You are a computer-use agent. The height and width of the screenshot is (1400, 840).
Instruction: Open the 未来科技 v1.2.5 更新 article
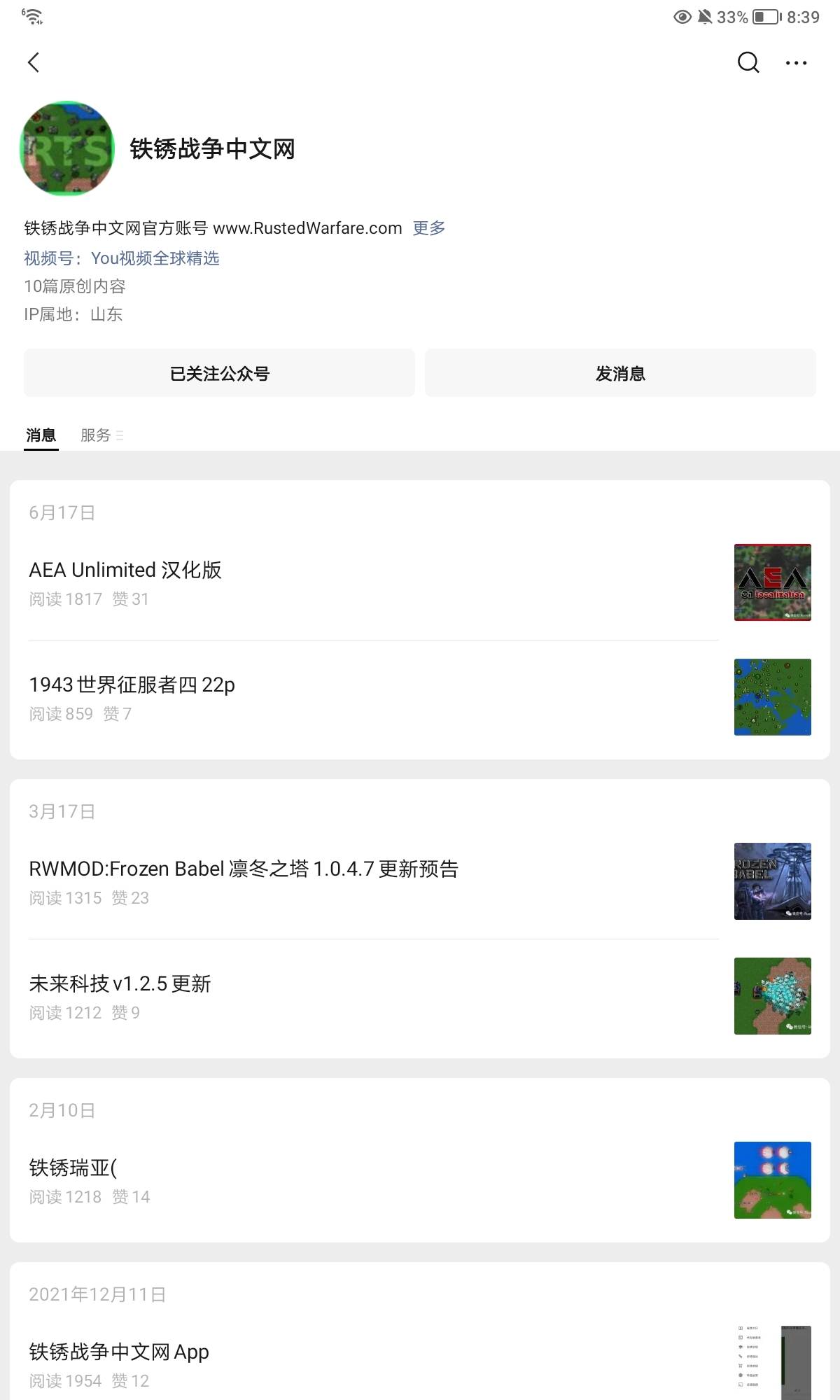pyautogui.click(x=120, y=984)
